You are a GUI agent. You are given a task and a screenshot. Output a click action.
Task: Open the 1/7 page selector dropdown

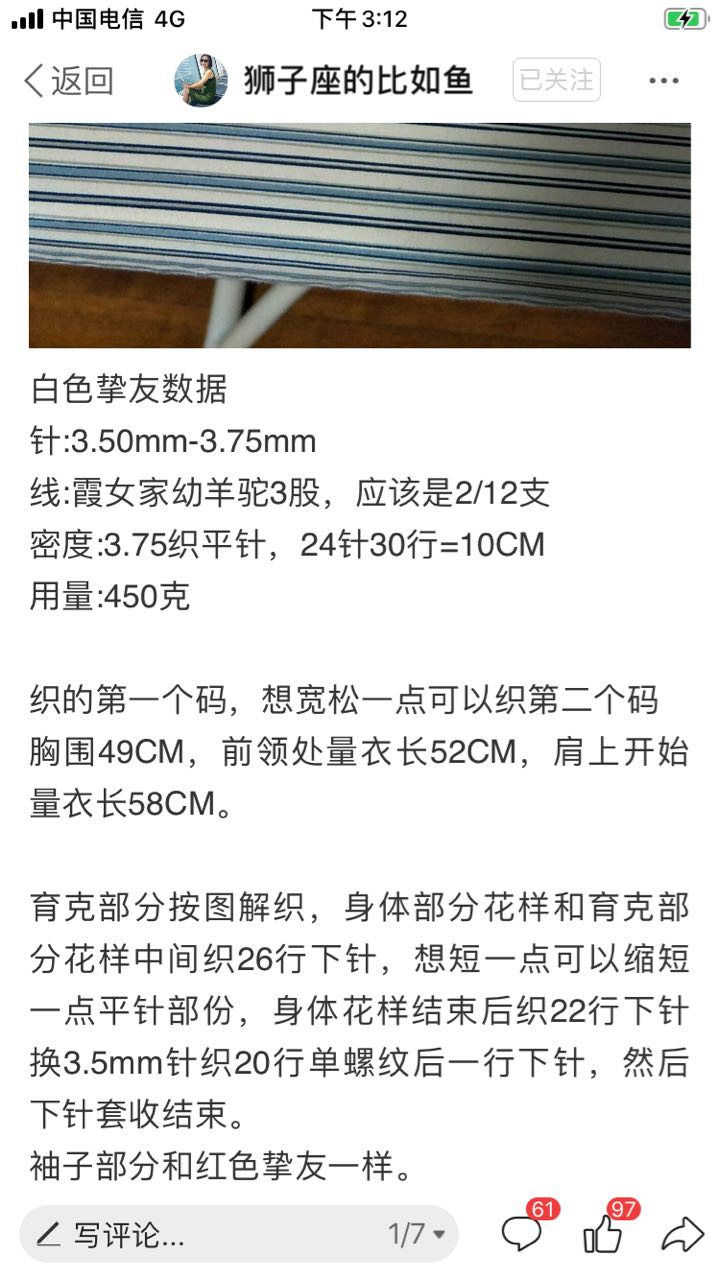click(417, 1235)
